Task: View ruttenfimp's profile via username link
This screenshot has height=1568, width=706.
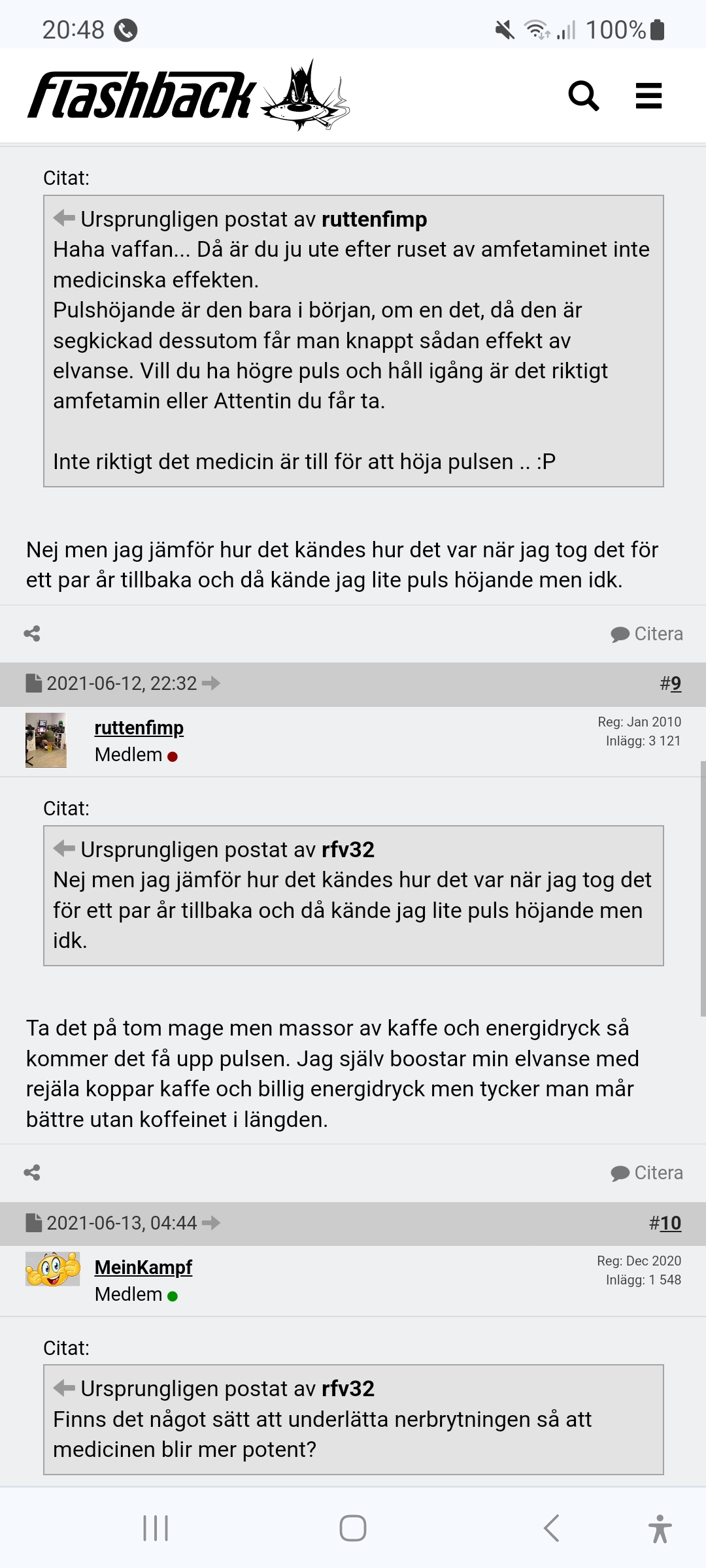Action: [139, 728]
